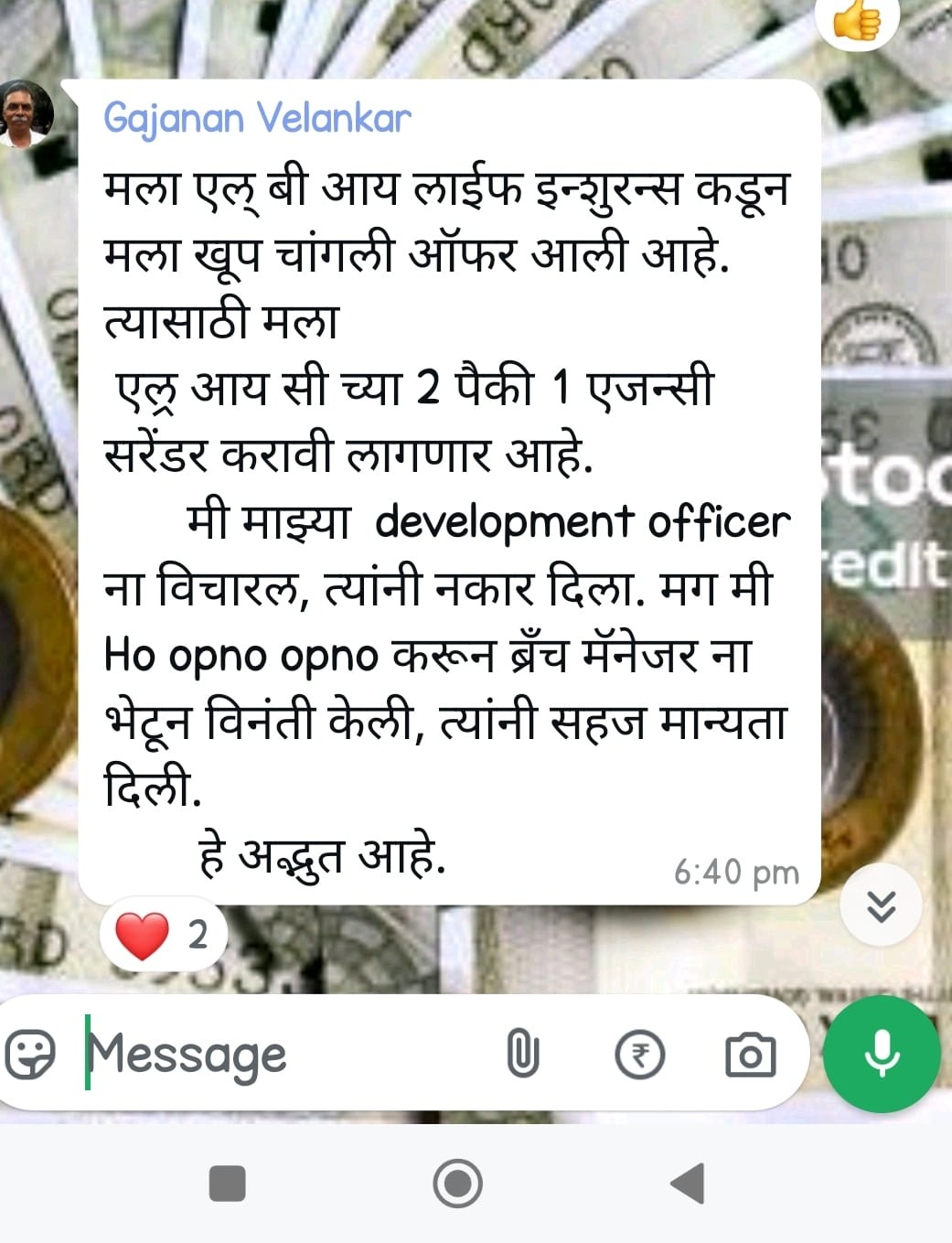The image size is (952, 1243).
Task: Go back using system back triangle
Action: click(688, 1184)
